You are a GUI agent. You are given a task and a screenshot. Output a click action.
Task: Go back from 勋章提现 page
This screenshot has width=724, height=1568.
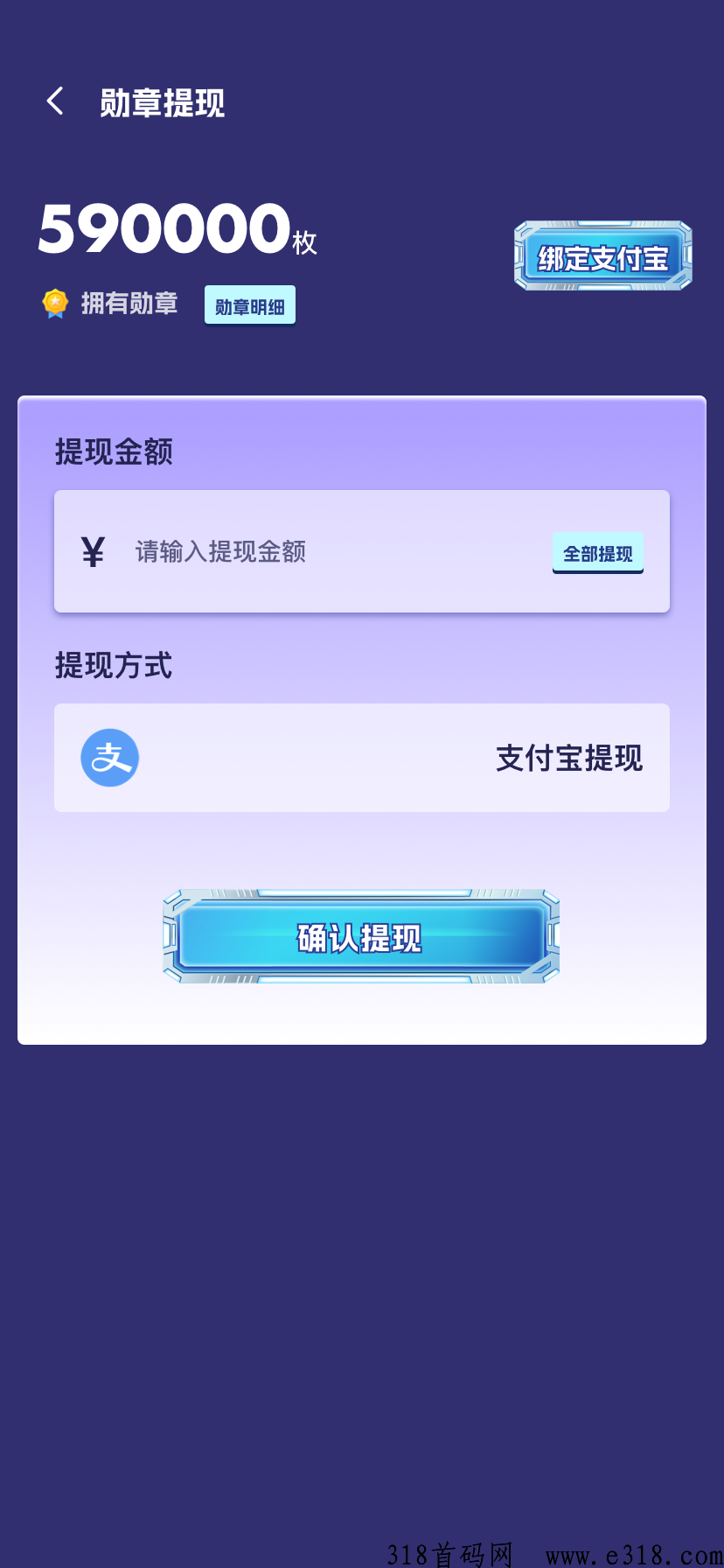55,101
